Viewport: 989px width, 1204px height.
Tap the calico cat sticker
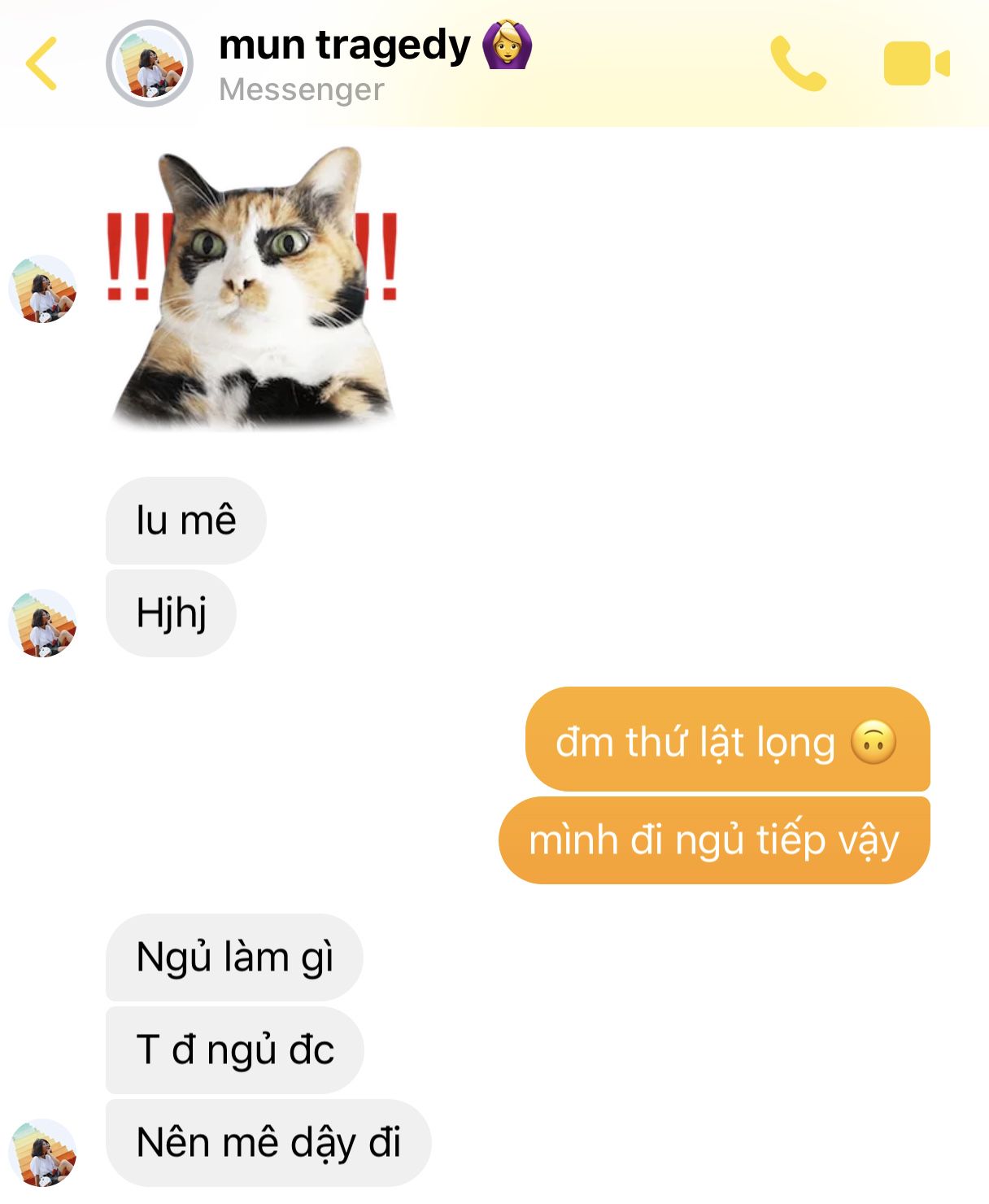click(254, 289)
